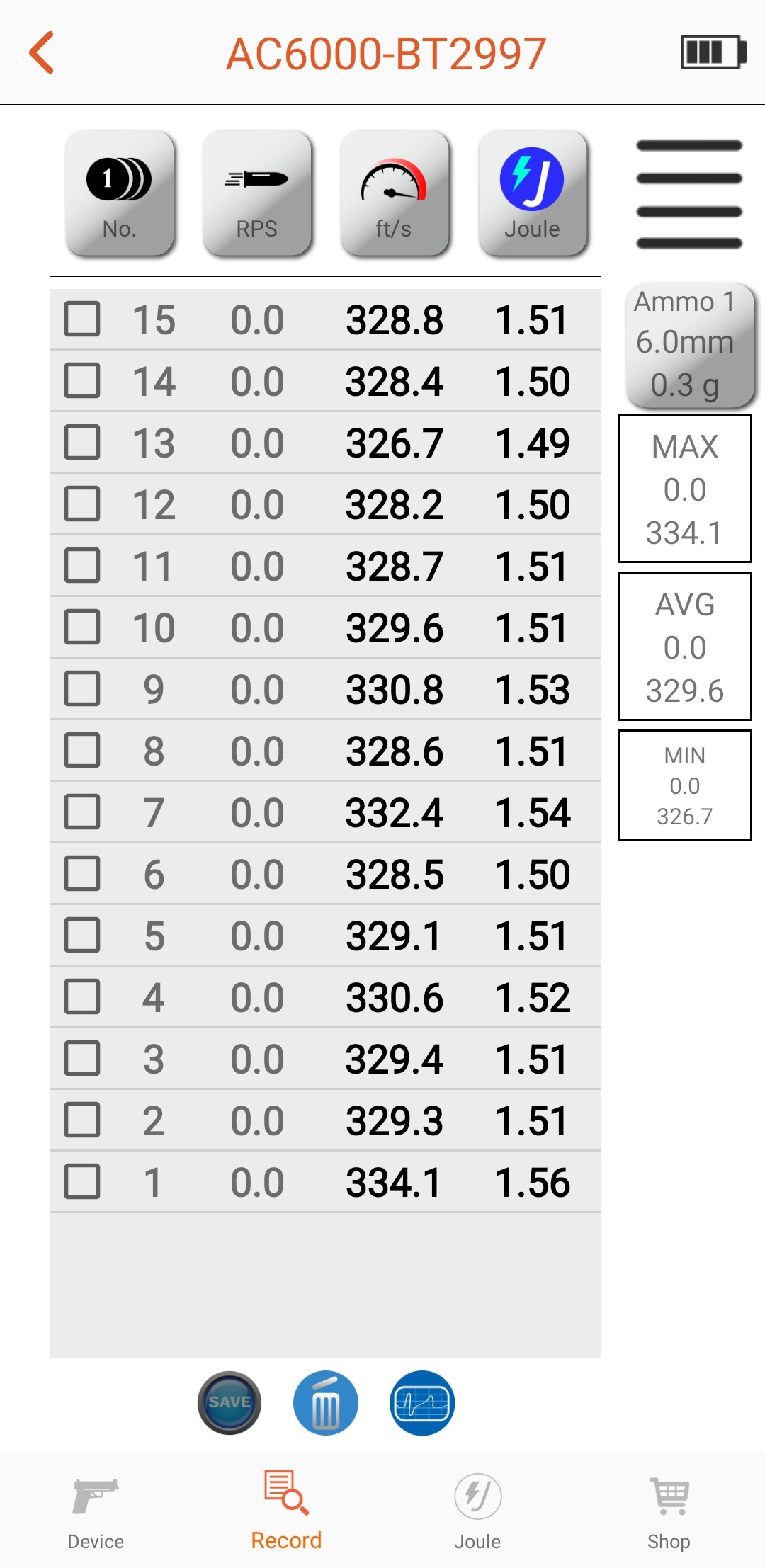Go back using the orange arrow
Screen dimensions: 765x1568
[42, 52]
